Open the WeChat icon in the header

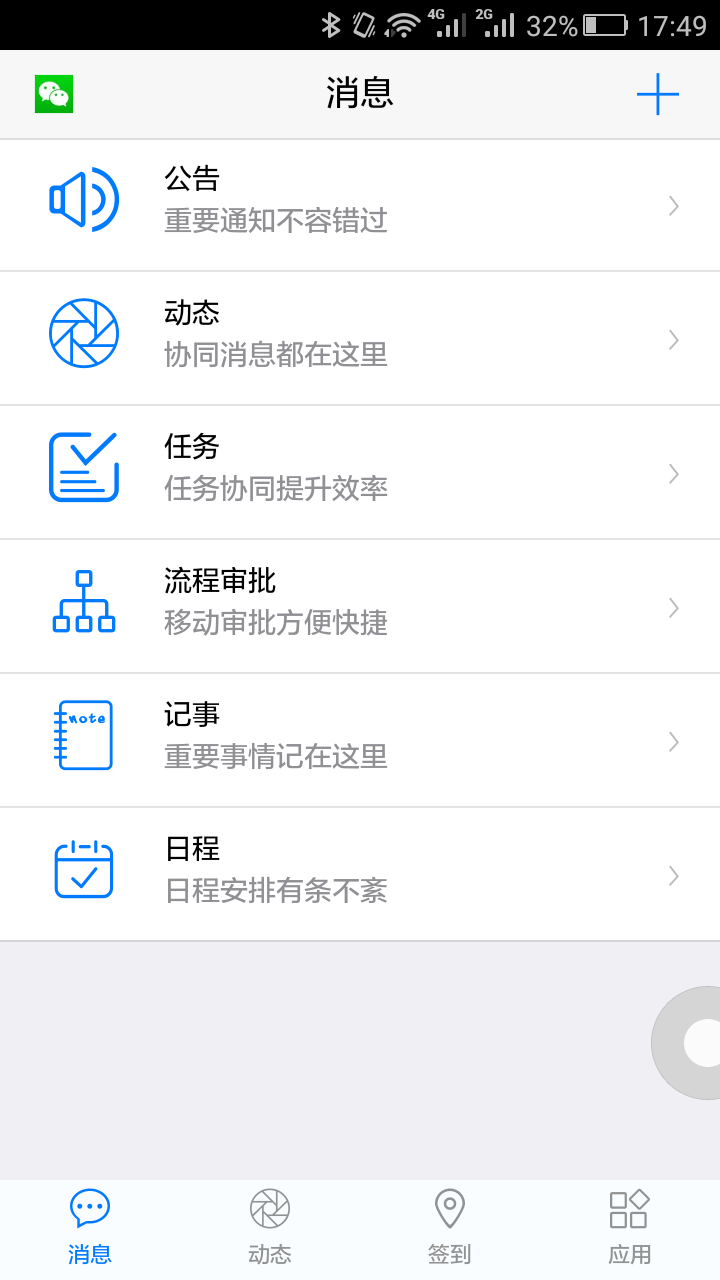click(x=54, y=94)
